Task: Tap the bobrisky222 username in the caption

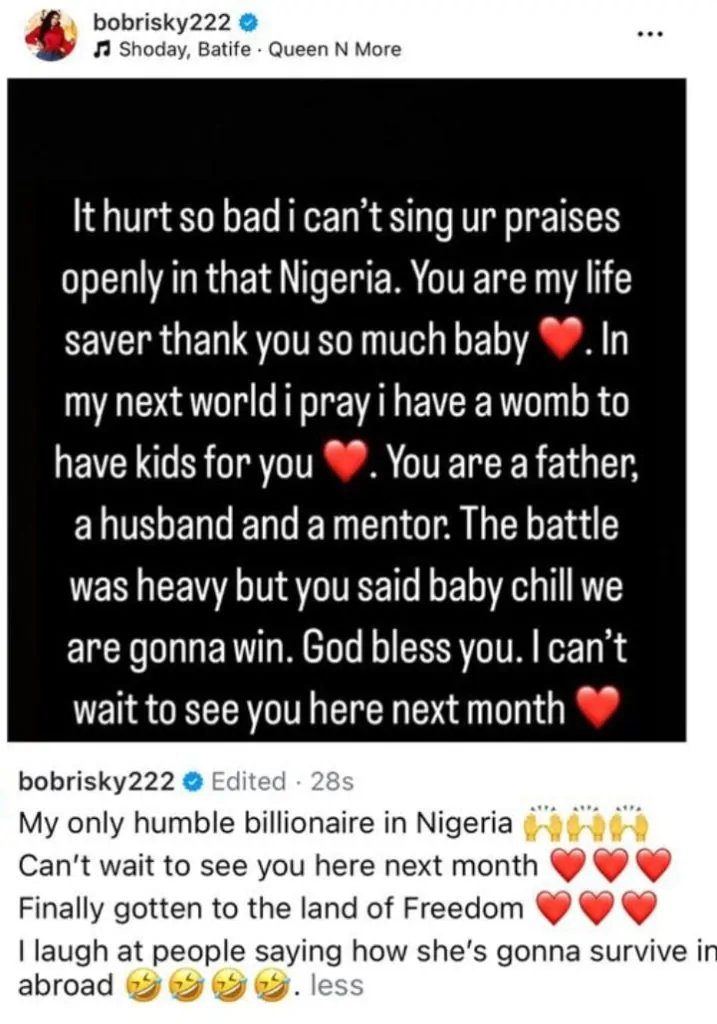Action: [x=96, y=781]
